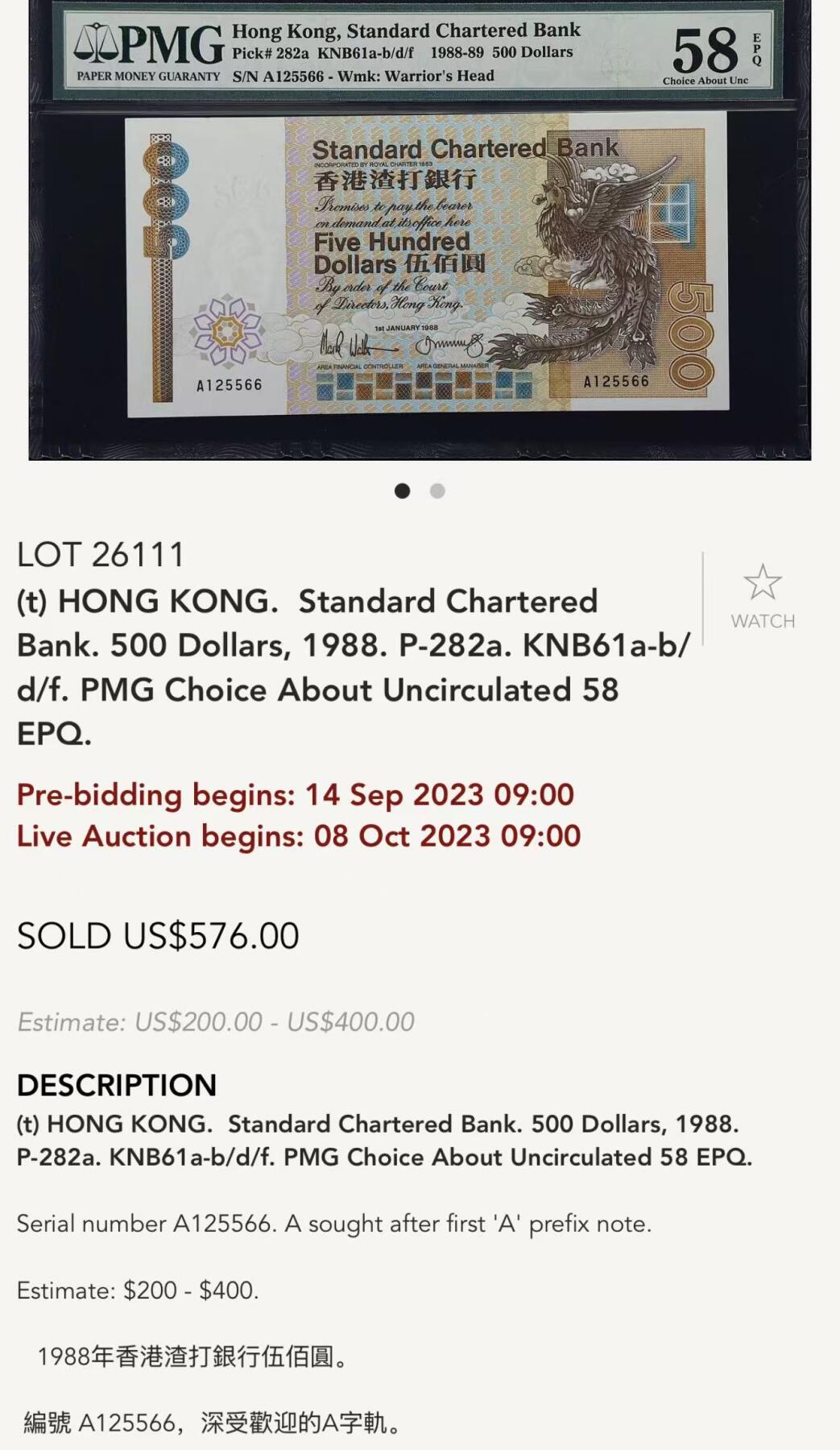Viewport: 840px width, 1450px height.
Task: Show the second lot image via dot
Action: (437, 491)
